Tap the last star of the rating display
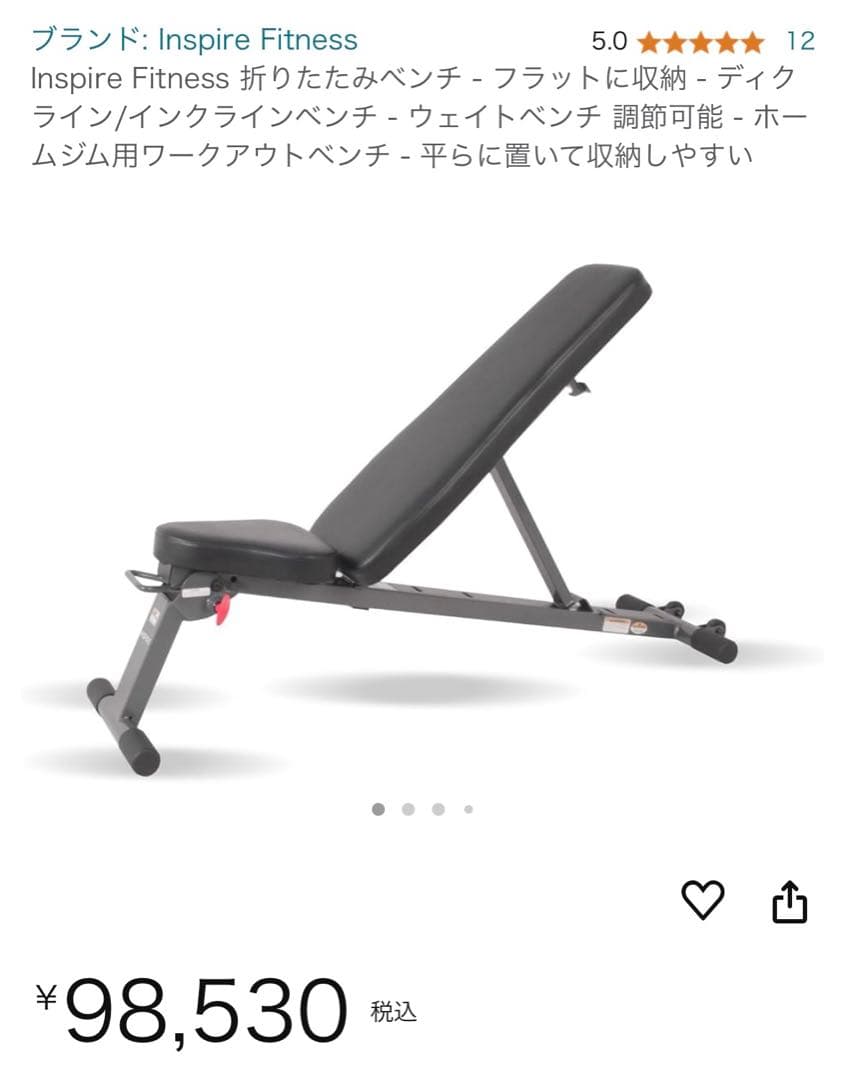This screenshot has width=847, height=1080. [757, 42]
